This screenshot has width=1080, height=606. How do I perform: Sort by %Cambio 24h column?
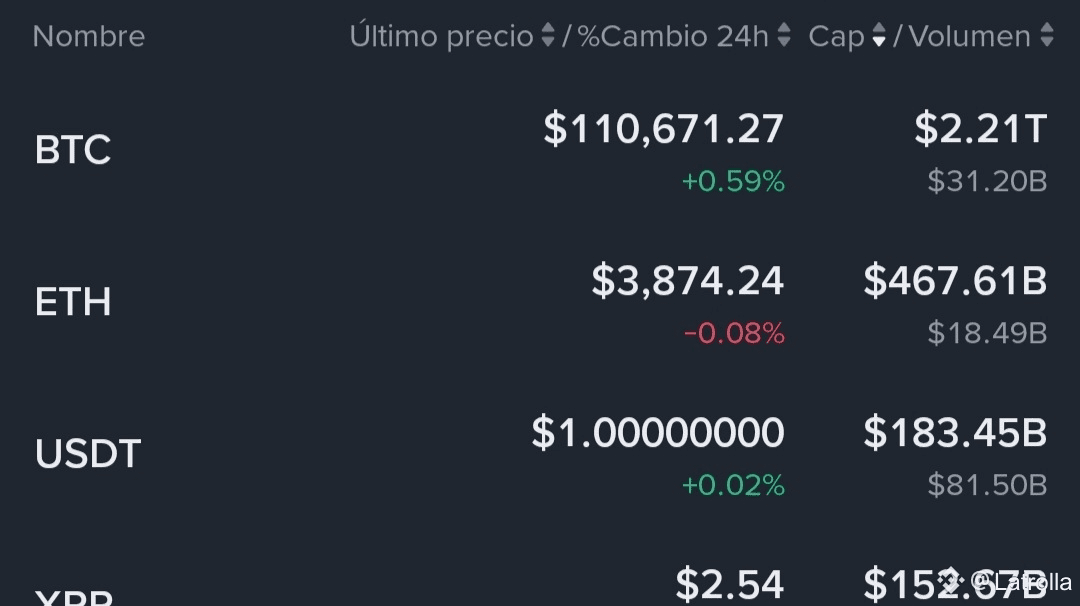683,36
